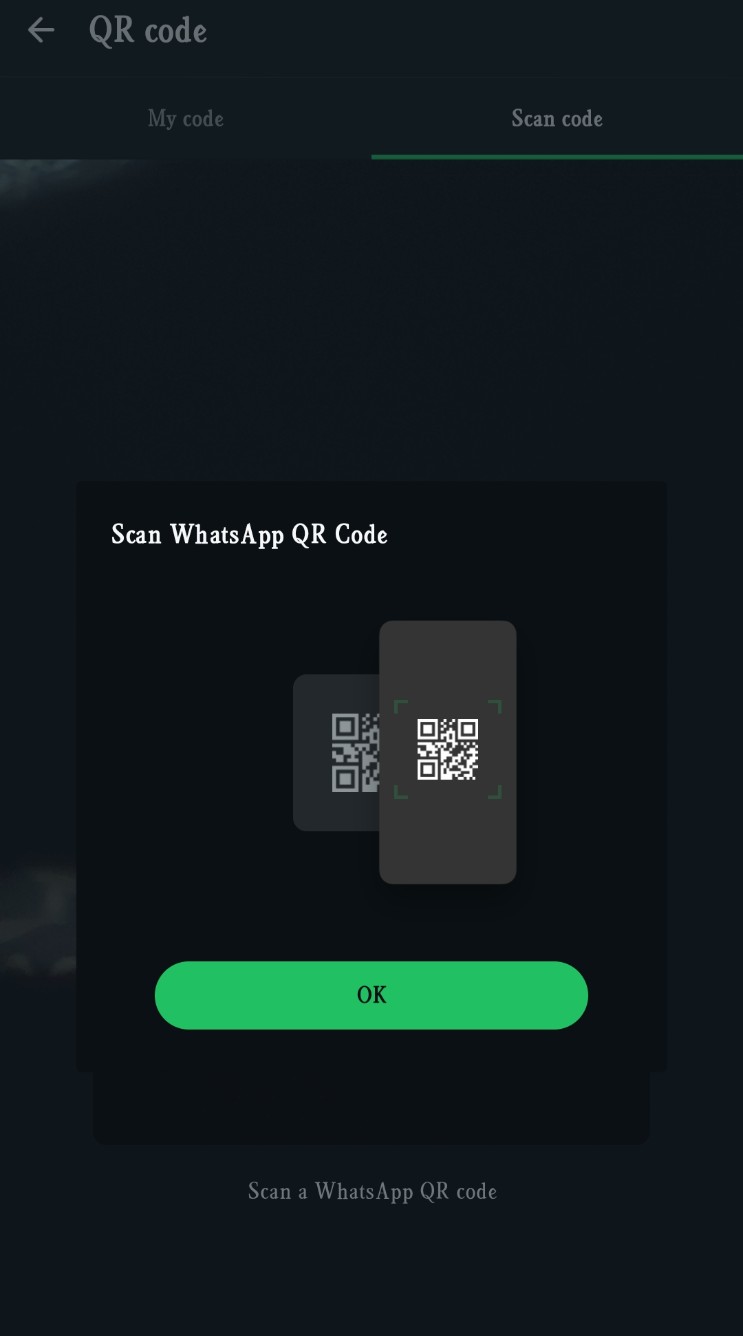Select the Scan code tab
Image resolution: width=743 pixels, height=1336 pixels.
[x=557, y=119]
